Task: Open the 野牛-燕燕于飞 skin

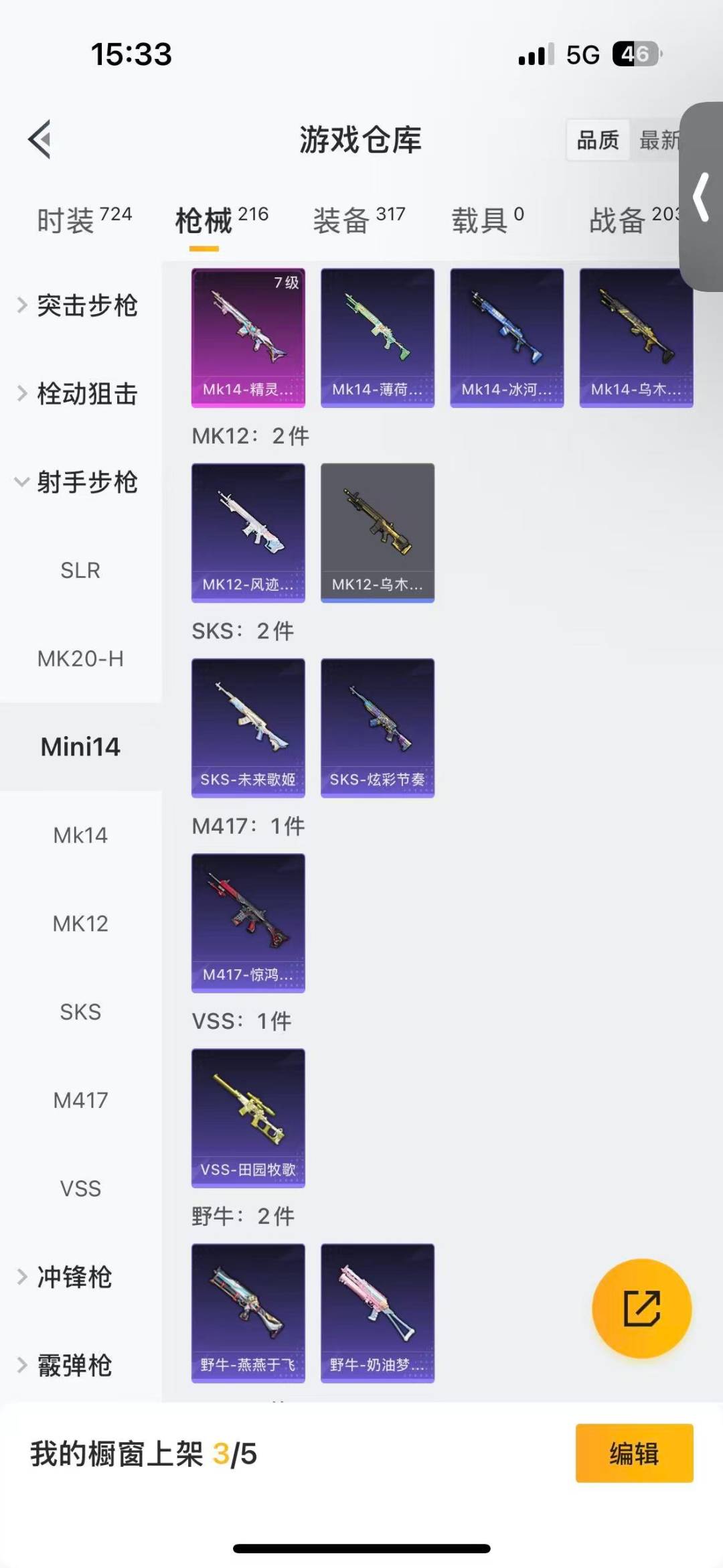Action: click(248, 1312)
